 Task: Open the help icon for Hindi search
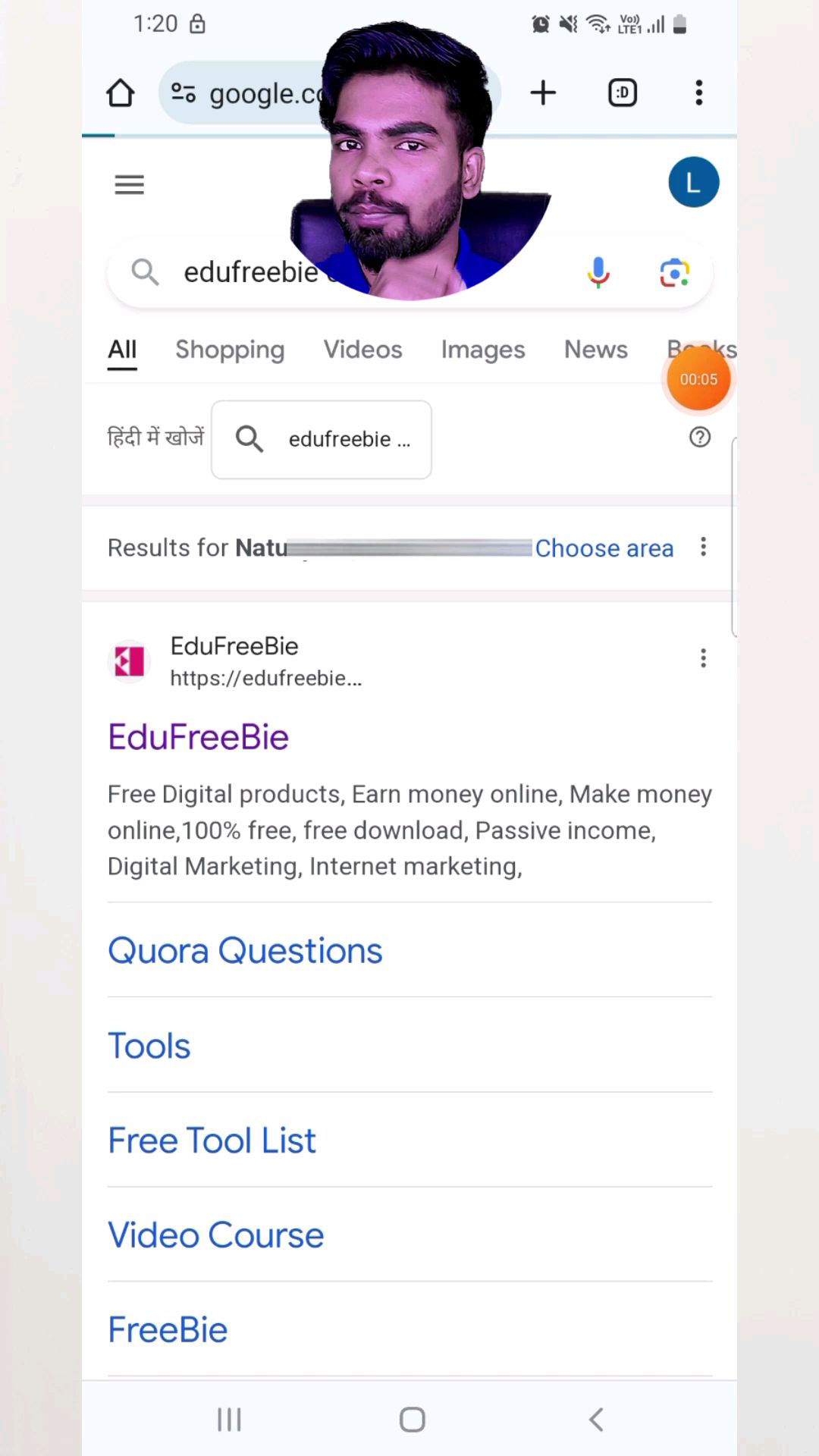tap(699, 438)
